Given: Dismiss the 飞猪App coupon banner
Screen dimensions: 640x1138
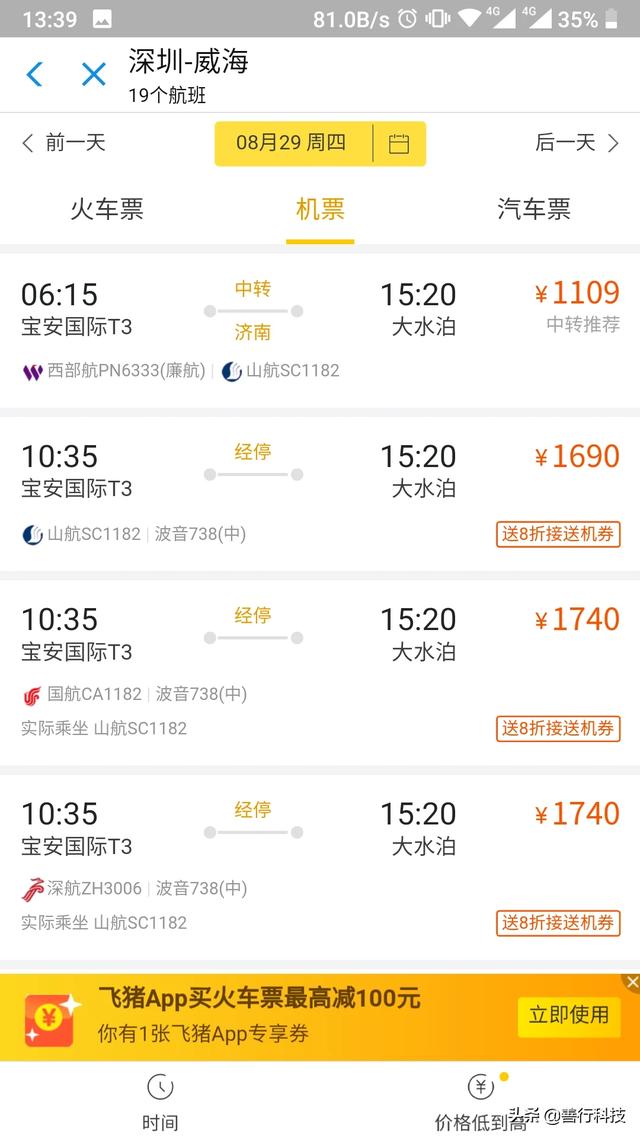Looking at the screenshot, I should [632, 982].
